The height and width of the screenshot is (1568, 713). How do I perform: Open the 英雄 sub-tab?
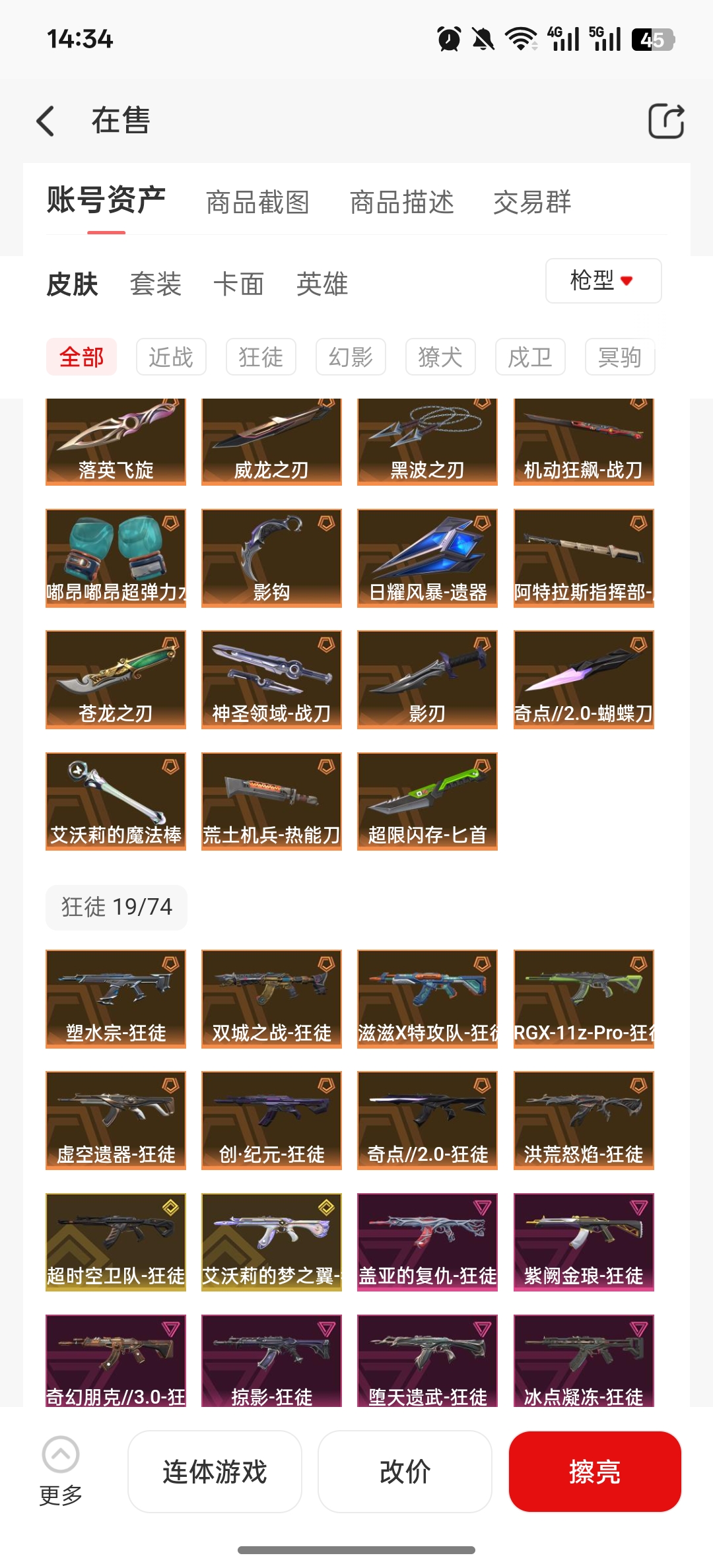pyautogui.click(x=322, y=284)
